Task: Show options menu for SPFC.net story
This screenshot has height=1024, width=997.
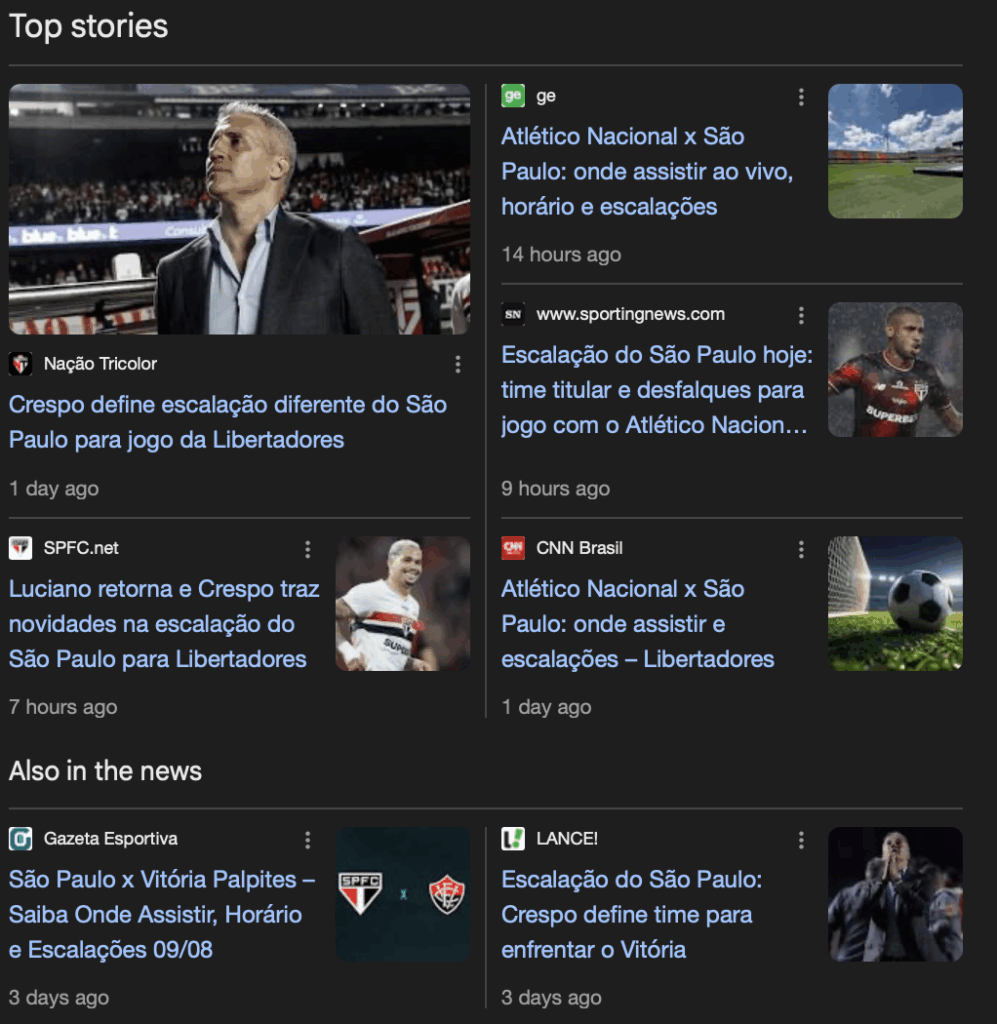Action: (x=308, y=549)
